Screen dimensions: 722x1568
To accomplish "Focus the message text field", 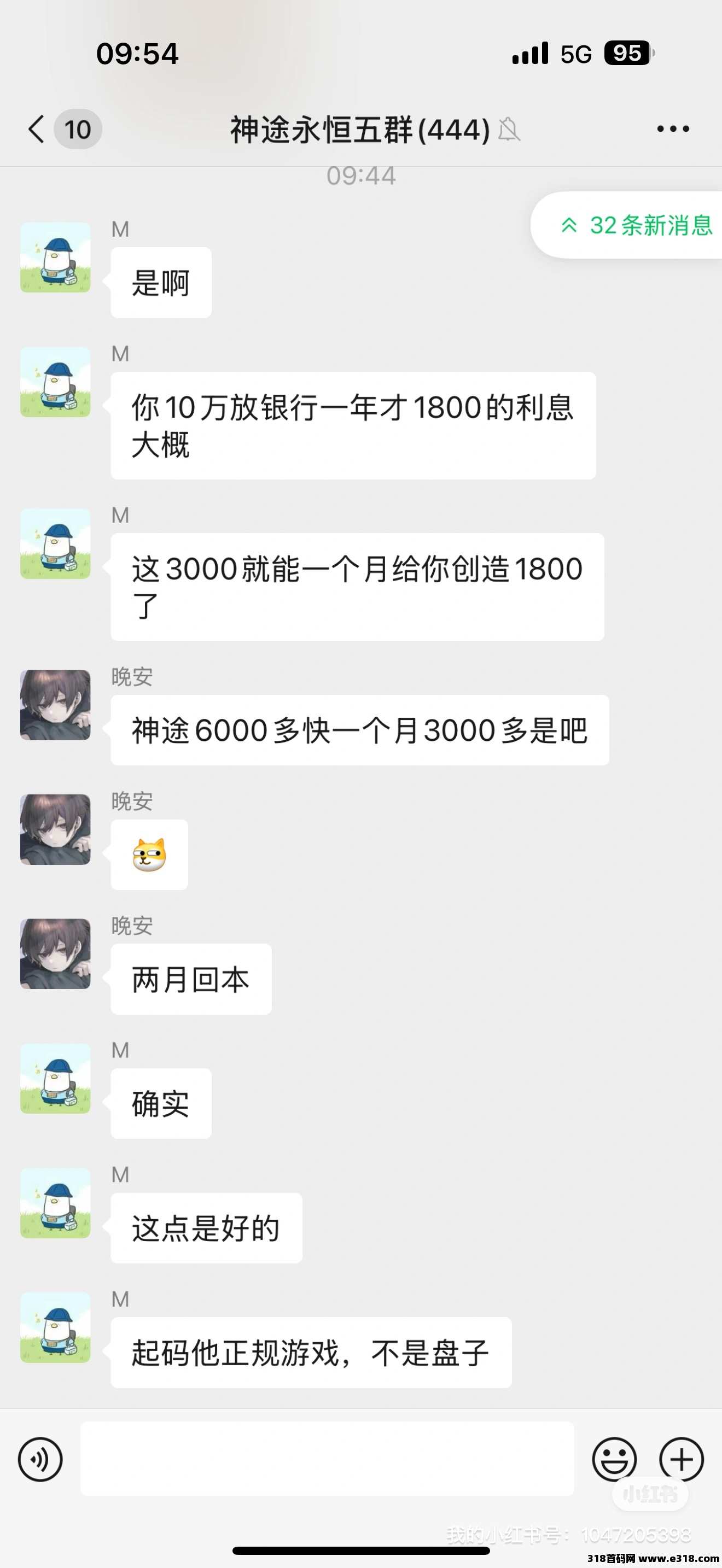I will (x=327, y=1459).
